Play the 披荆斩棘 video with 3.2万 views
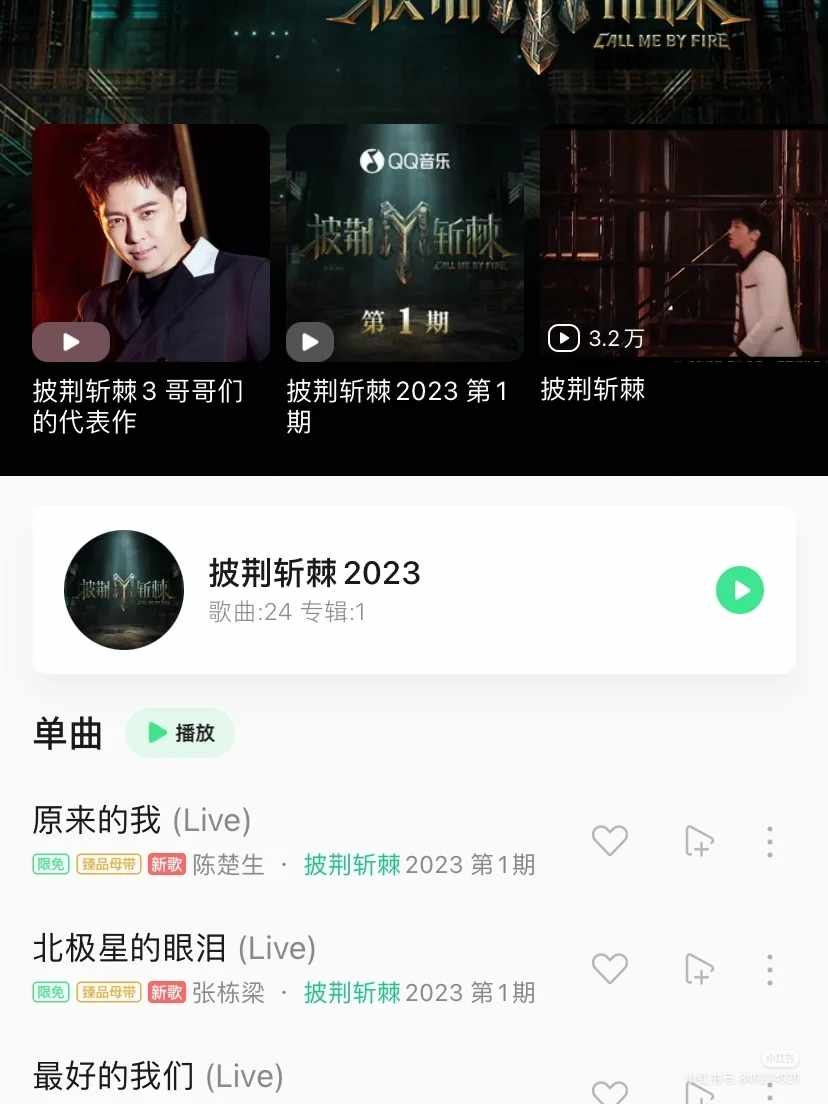Image resolution: width=828 pixels, height=1104 pixels. 683,243
